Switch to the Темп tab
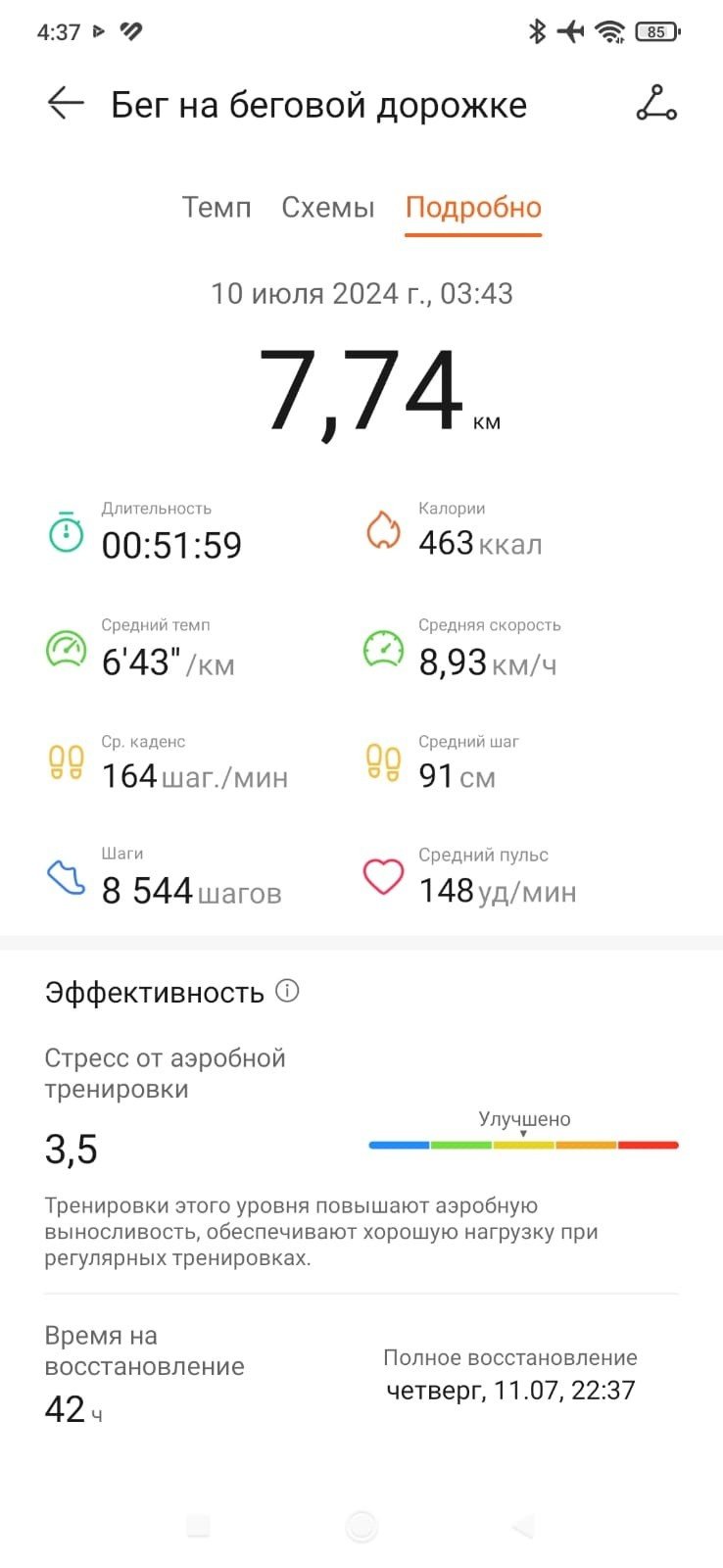Viewport: 723px width, 1568px height. coord(217,208)
